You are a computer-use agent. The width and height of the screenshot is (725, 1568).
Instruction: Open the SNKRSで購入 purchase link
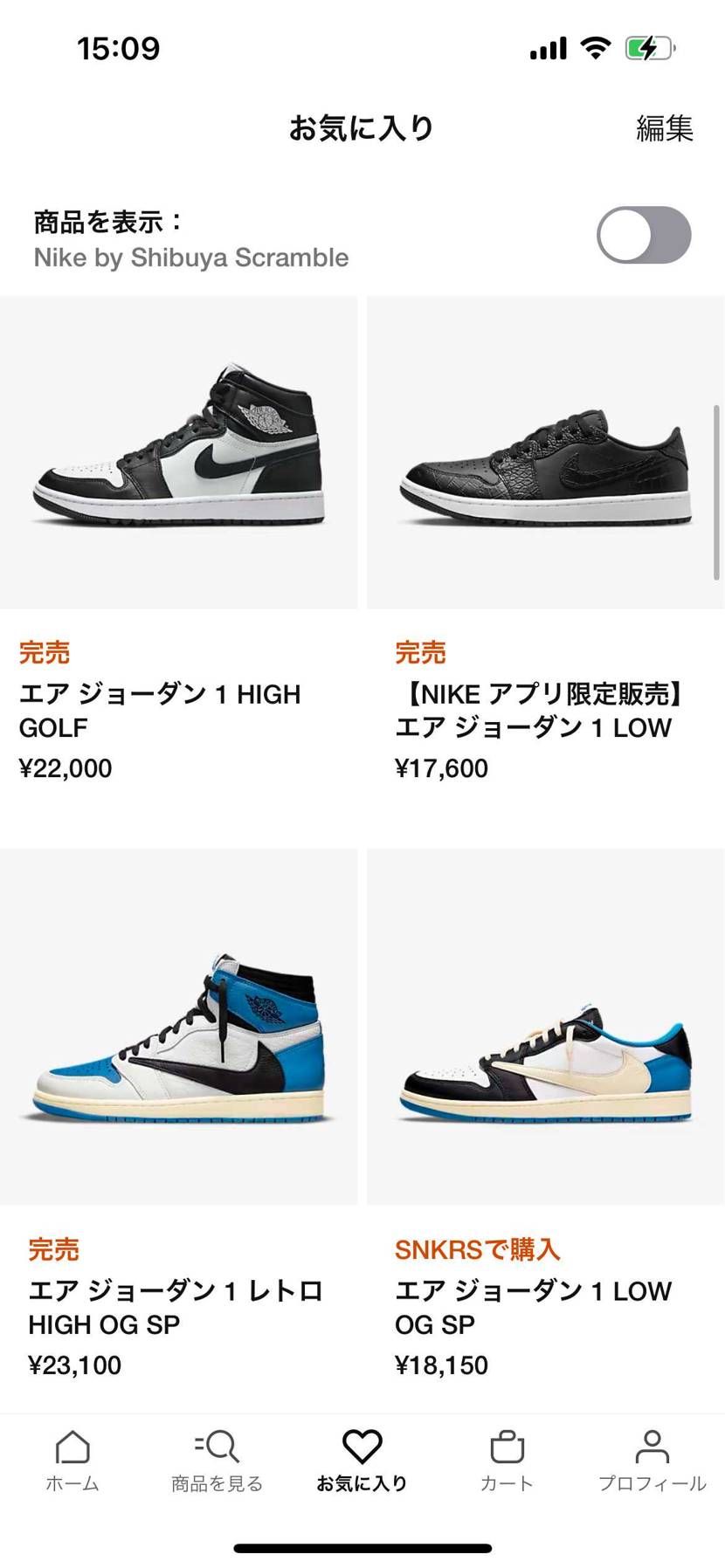click(x=480, y=1249)
